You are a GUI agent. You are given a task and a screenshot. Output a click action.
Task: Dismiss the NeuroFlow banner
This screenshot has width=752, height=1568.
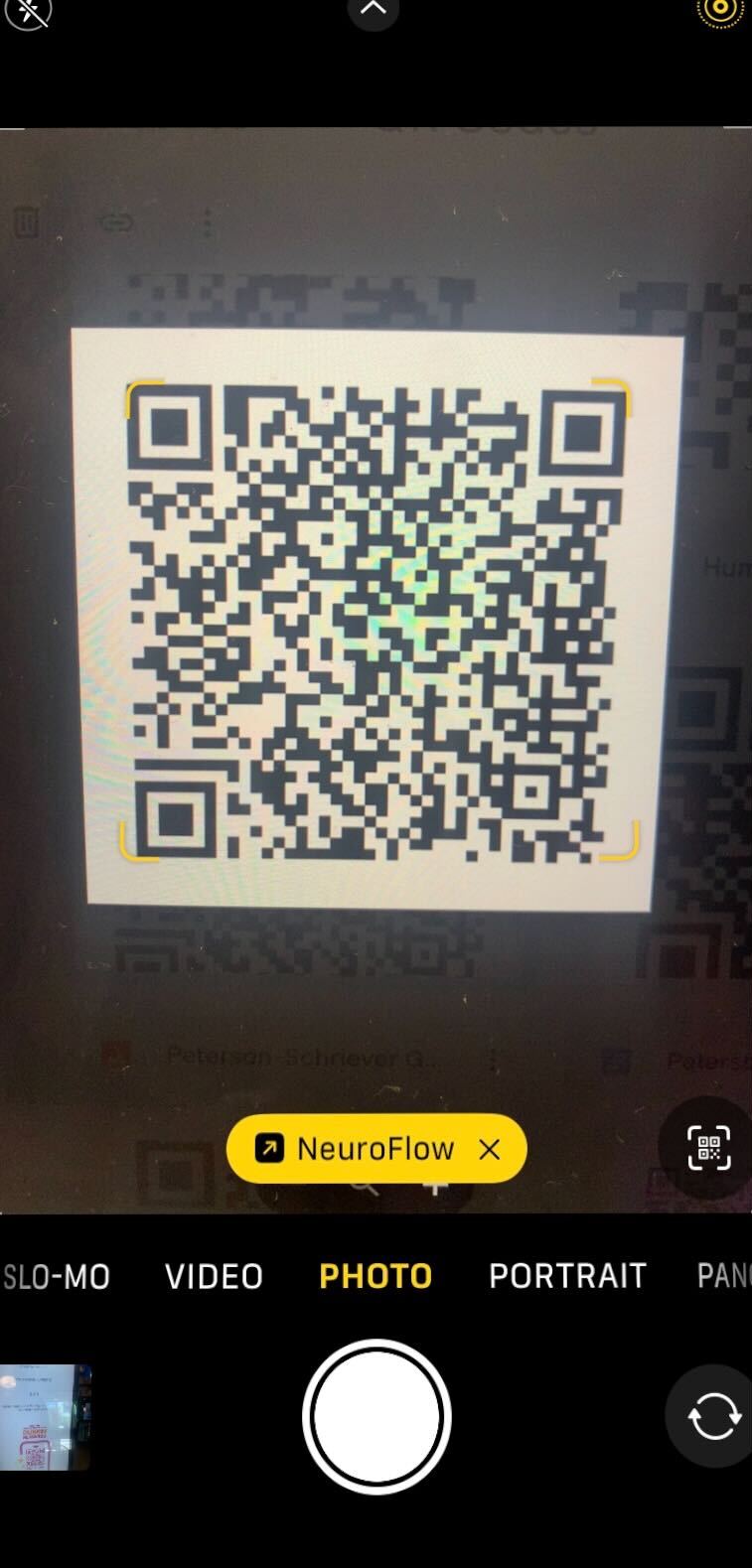click(x=490, y=1149)
